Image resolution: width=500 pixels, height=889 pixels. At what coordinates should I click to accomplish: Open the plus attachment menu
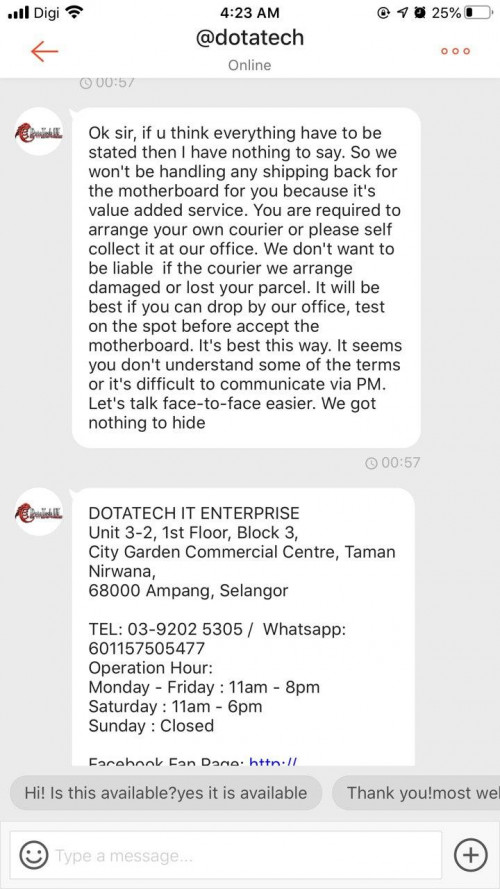471,855
